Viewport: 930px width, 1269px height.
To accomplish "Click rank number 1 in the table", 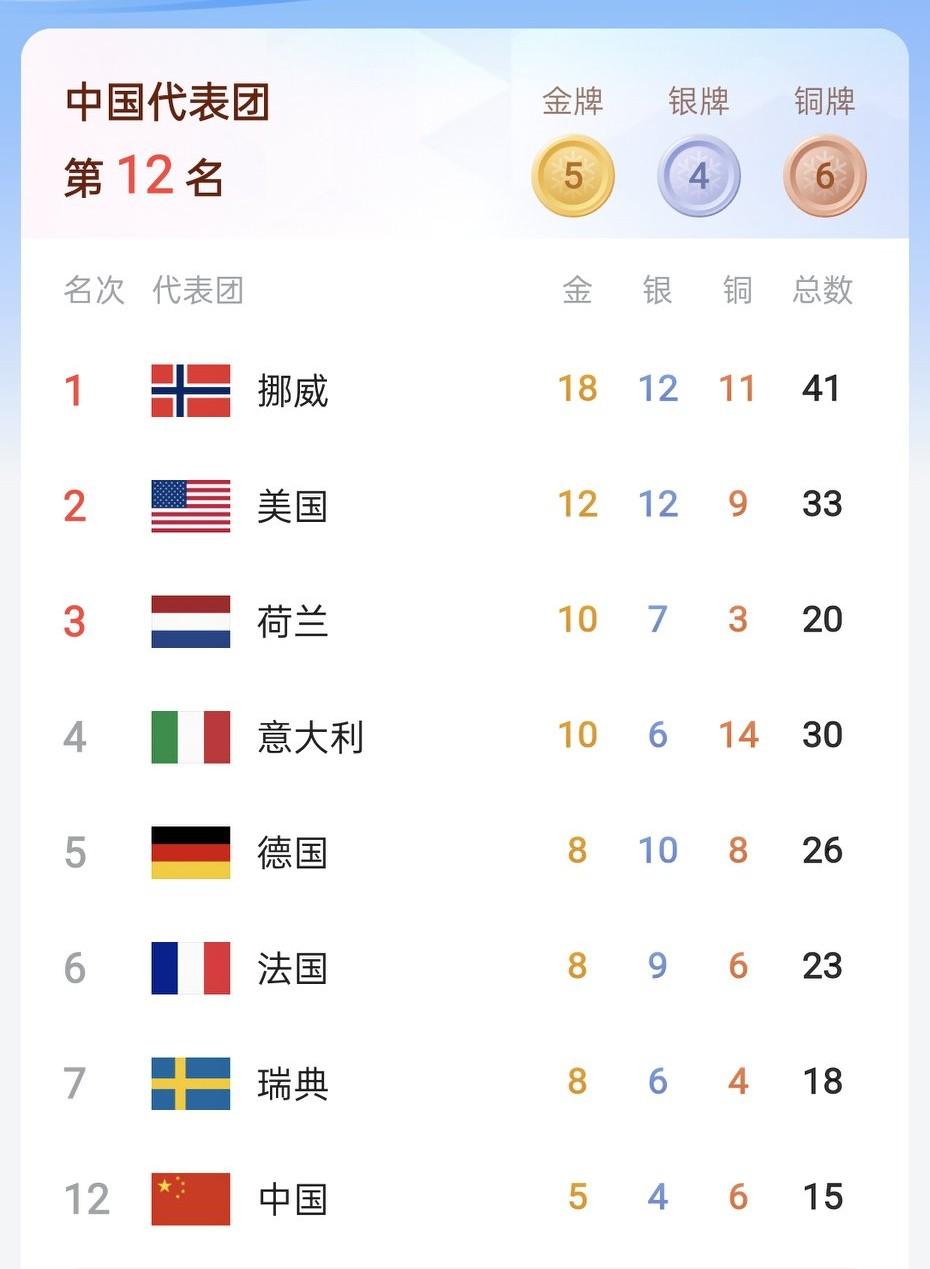I will coord(72,391).
